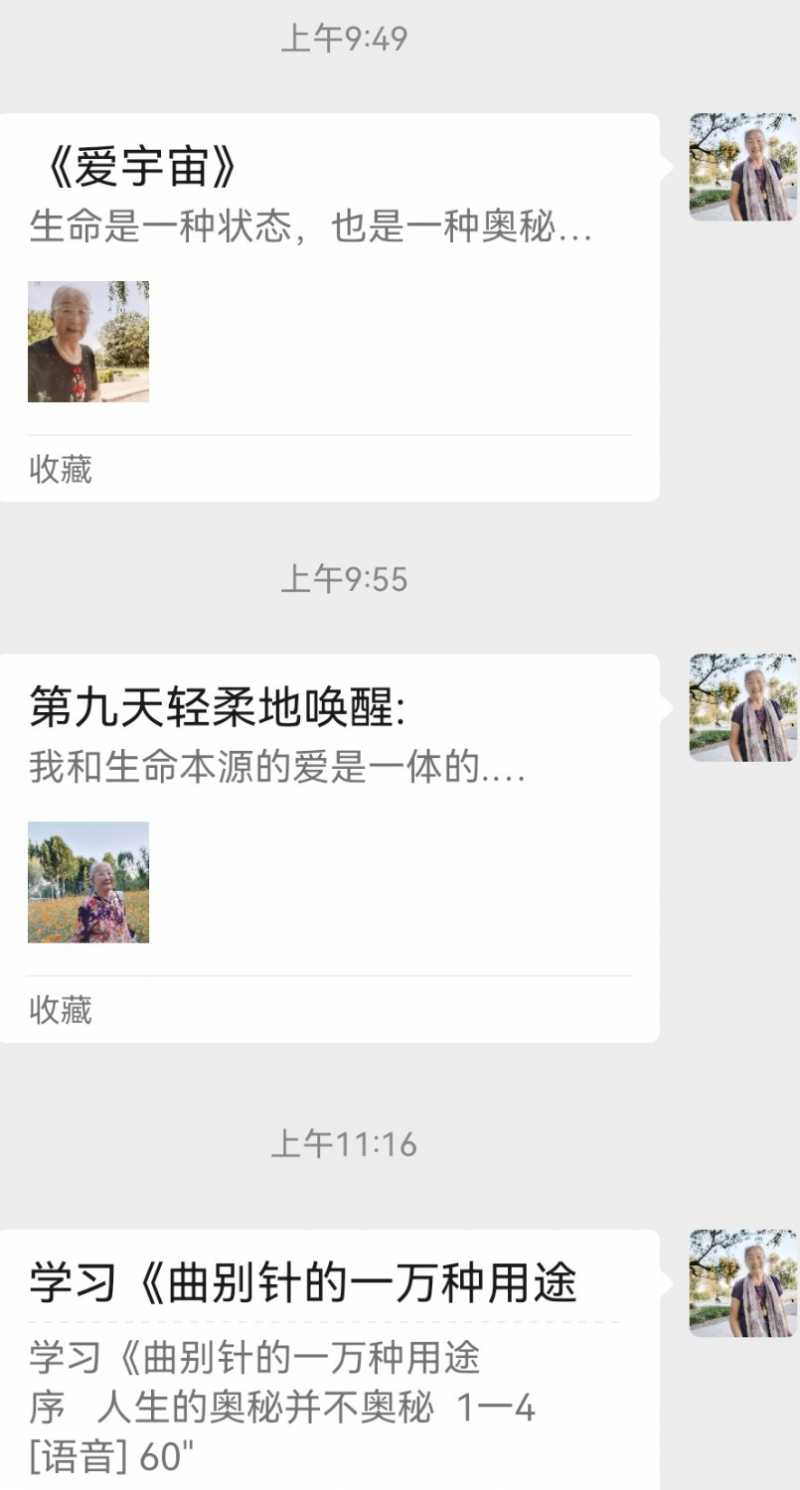The image size is (800, 1490).
Task: Click preview text 生命是一种状态，也是一种奥秘
Action: point(310,228)
